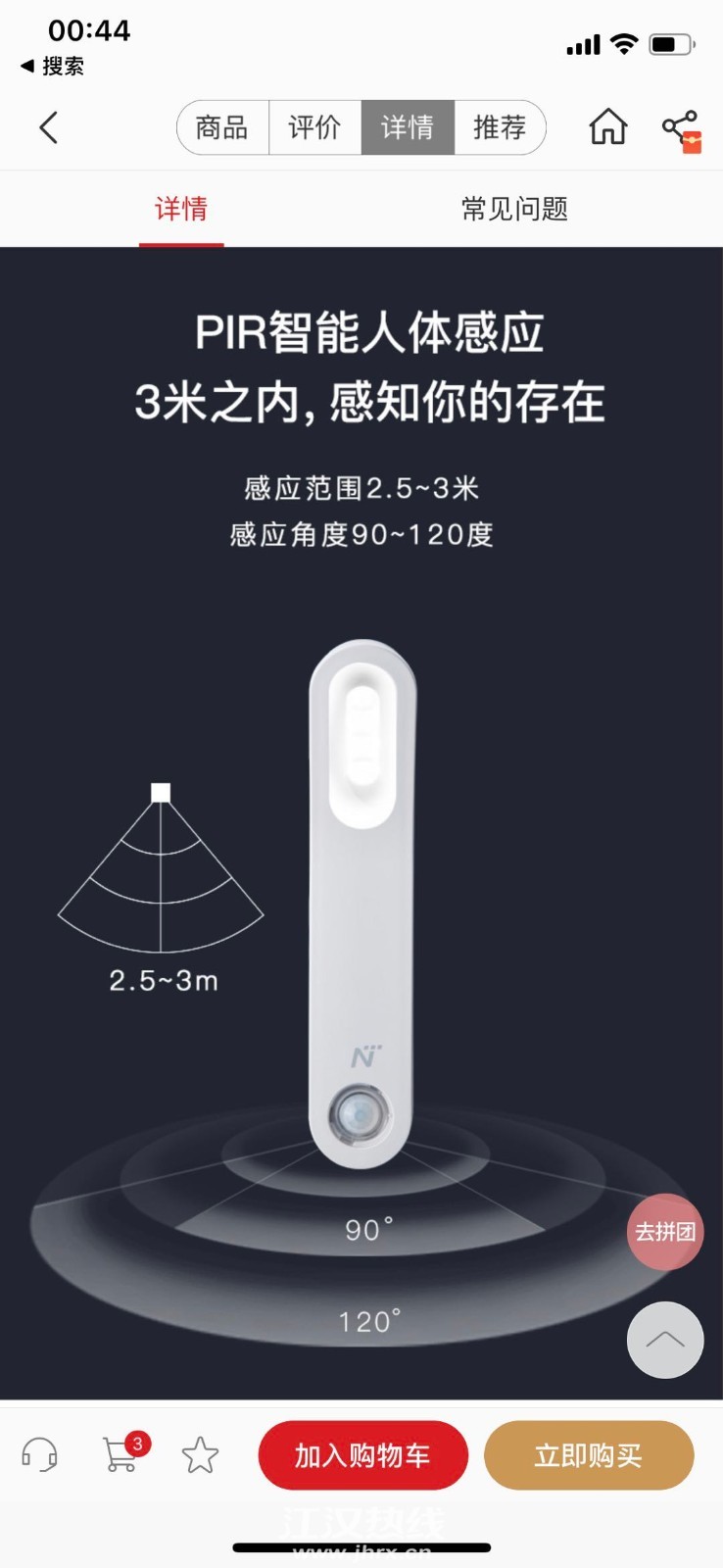Select the red 详情 sub-tab

click(181, 209)
